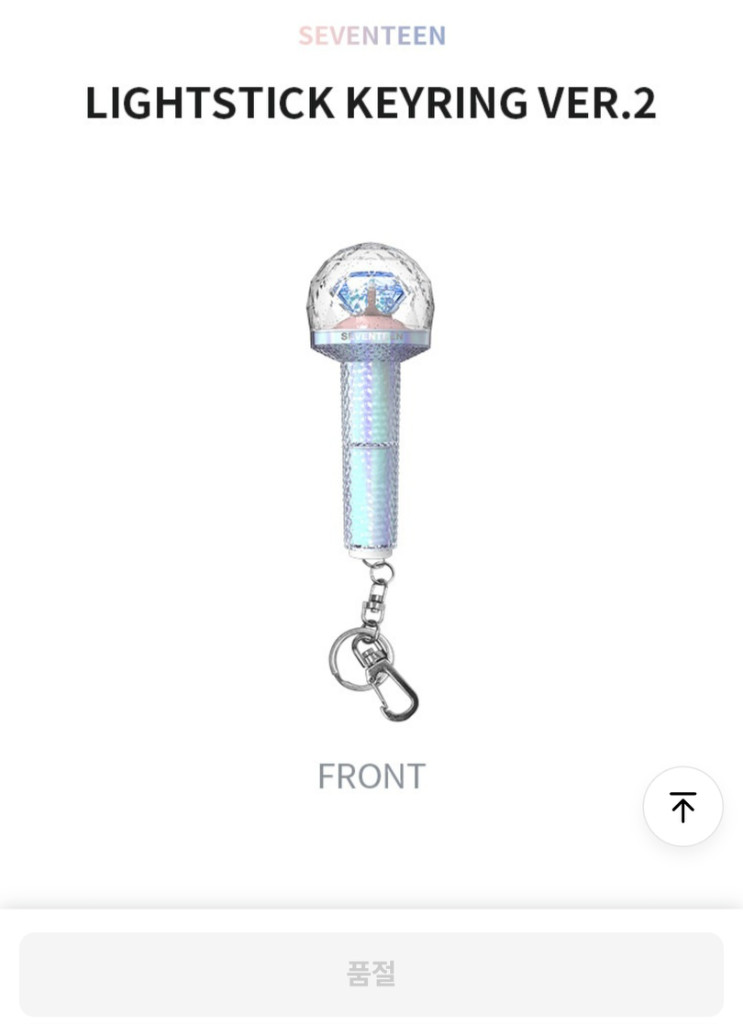743x1024 pixels.
Task: Select the arrow icon at bottom right
Action: pyautogui.click(x=682, y=806)
